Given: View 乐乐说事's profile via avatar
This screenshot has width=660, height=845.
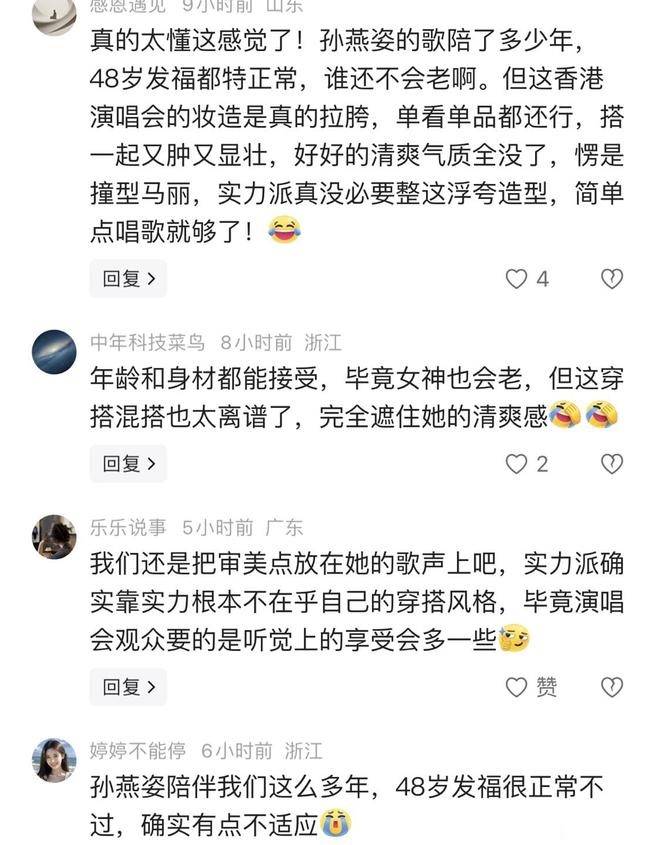Looking at the screenshot, I should coord(54,536).
